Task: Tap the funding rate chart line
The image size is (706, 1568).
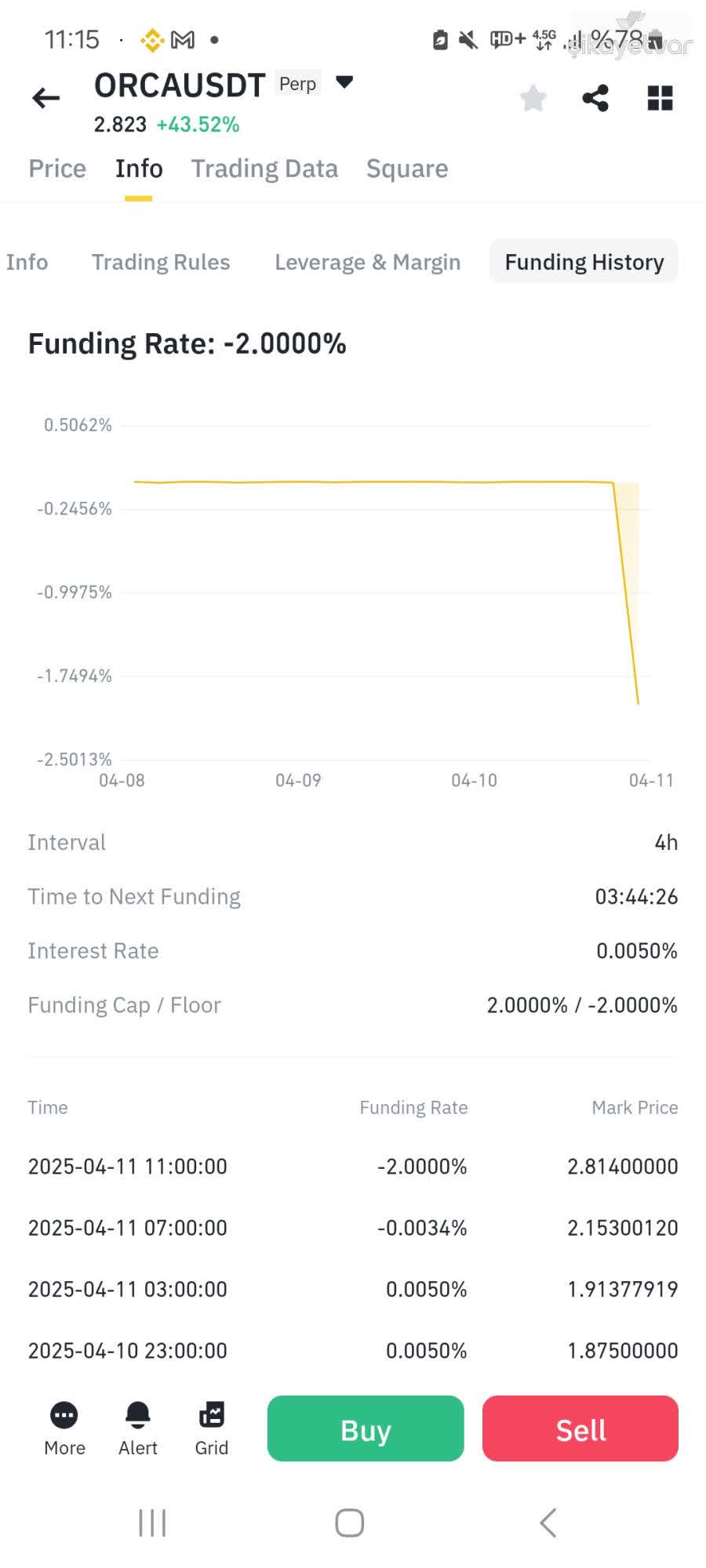Action: tap(353, 481)
